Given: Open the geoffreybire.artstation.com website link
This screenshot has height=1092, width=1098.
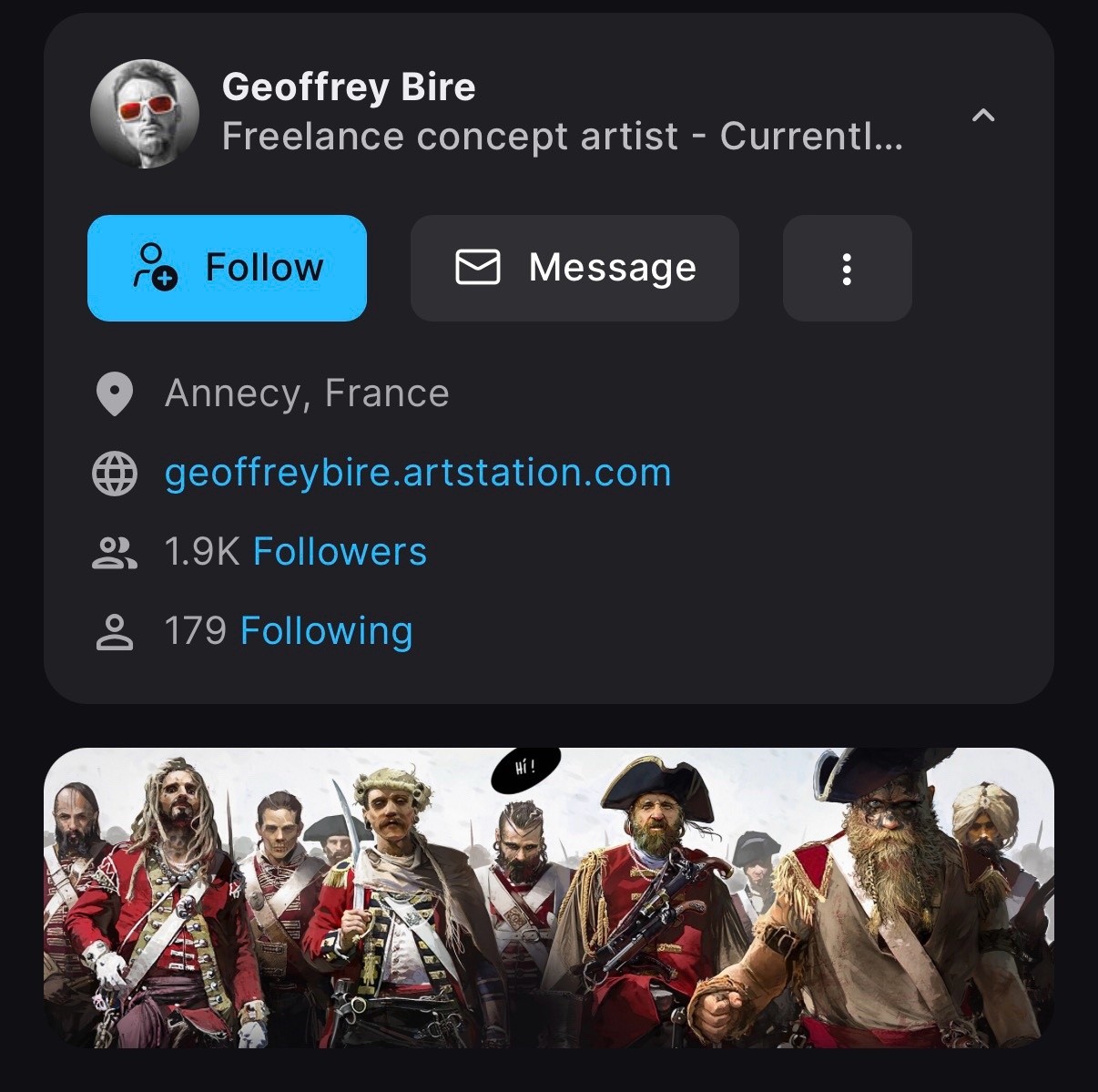Looking at the screenshot, I should tap(418, 473).
